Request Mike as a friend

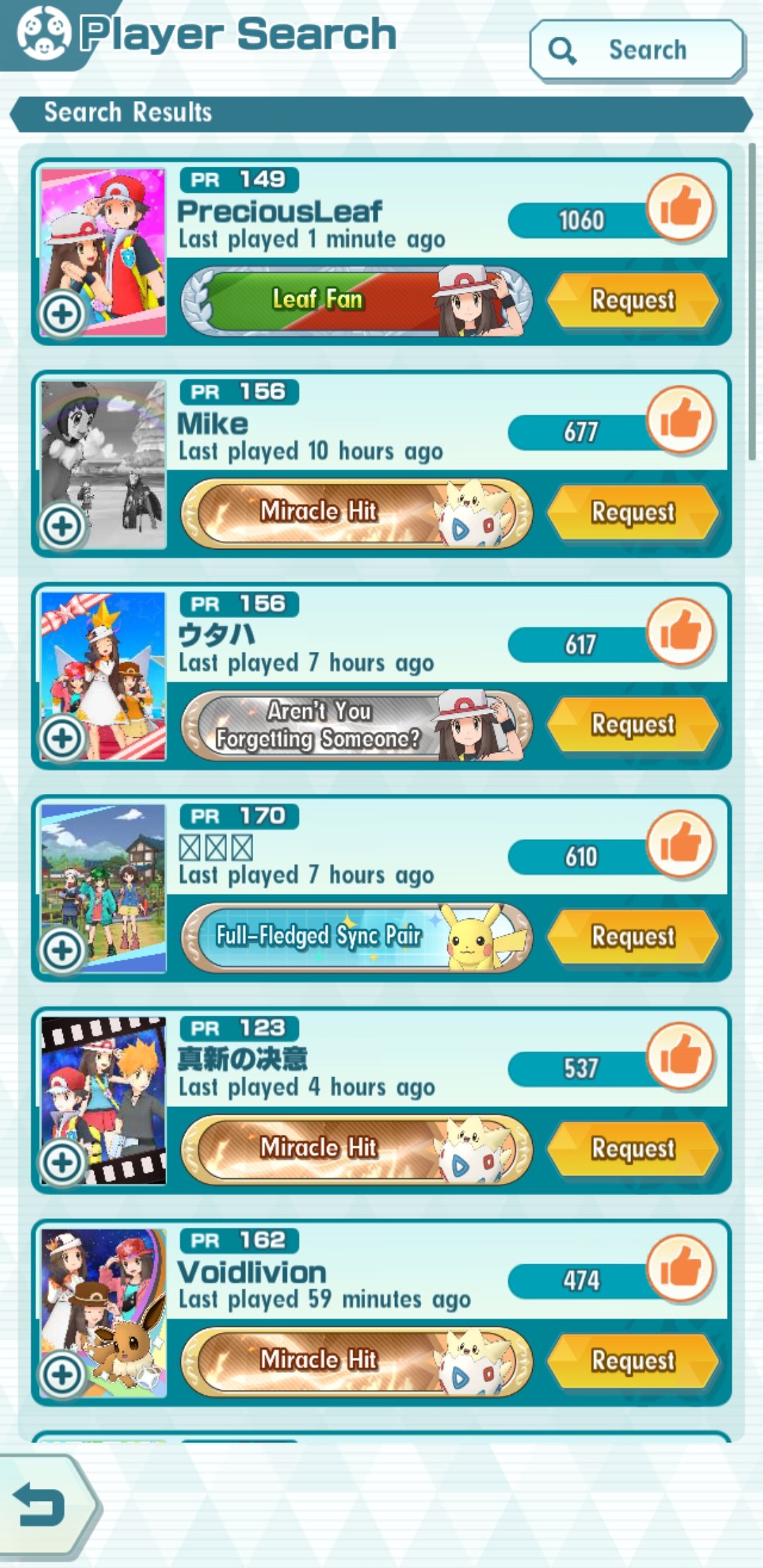(633, 512)
